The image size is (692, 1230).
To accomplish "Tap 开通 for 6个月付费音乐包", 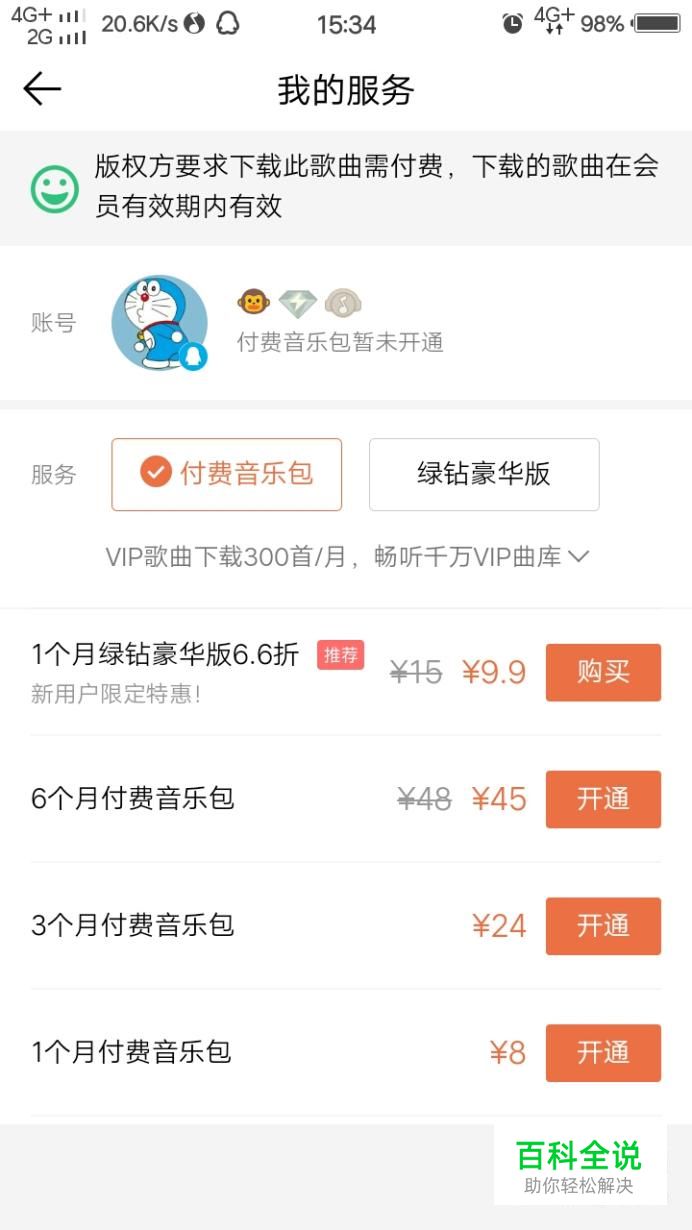I will [x=603, y=799].
